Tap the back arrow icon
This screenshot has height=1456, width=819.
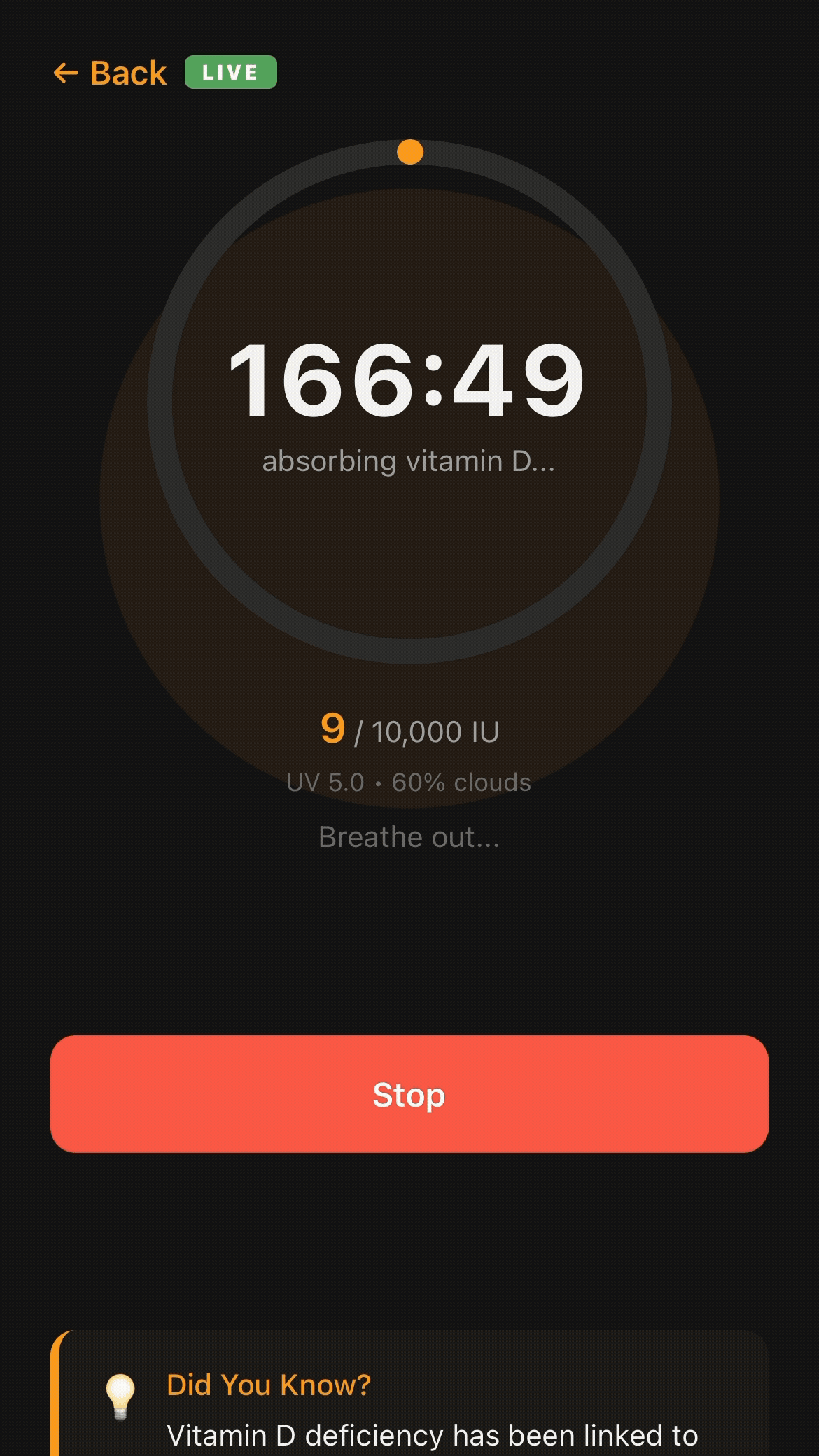click(66, 72)
